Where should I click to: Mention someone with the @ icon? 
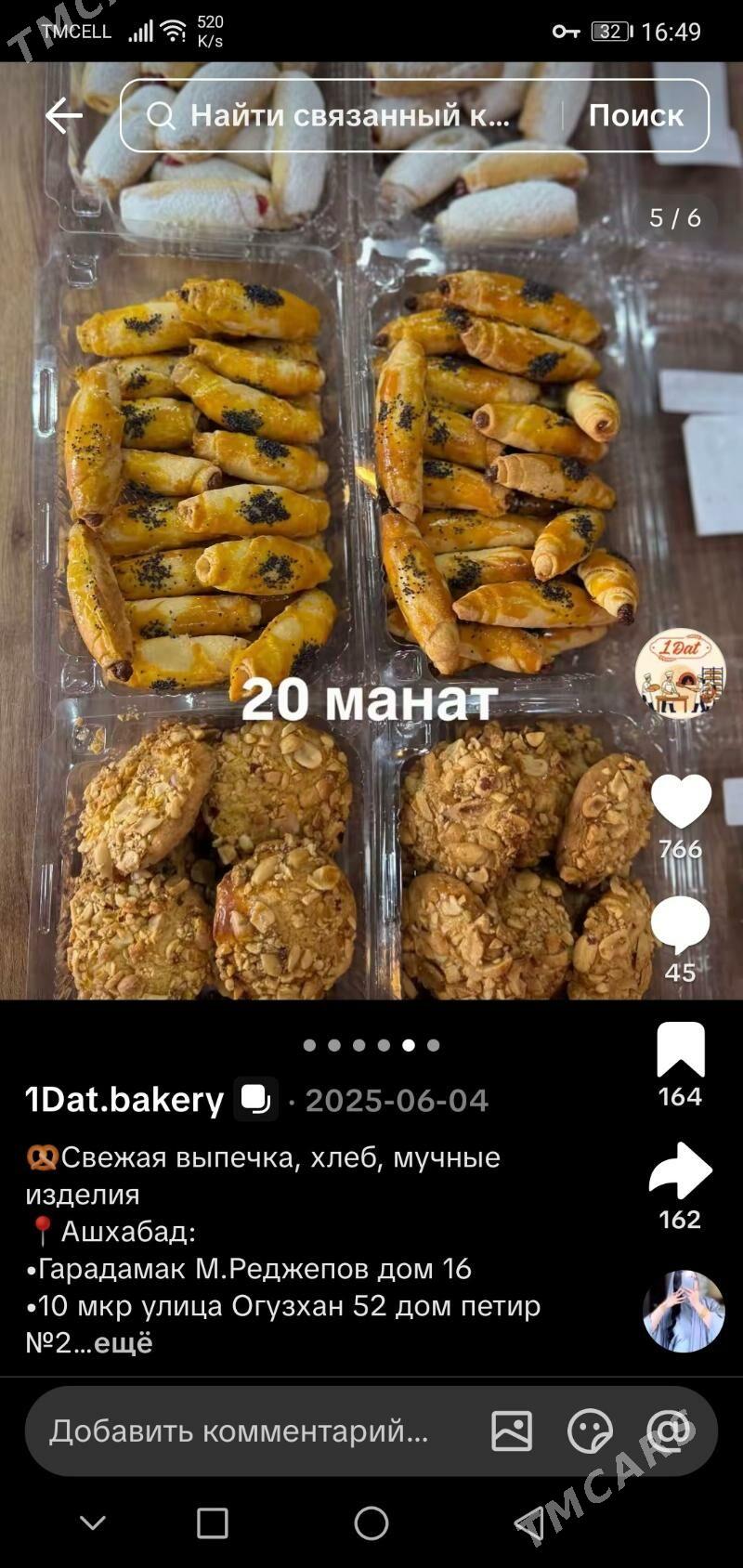670,1431
